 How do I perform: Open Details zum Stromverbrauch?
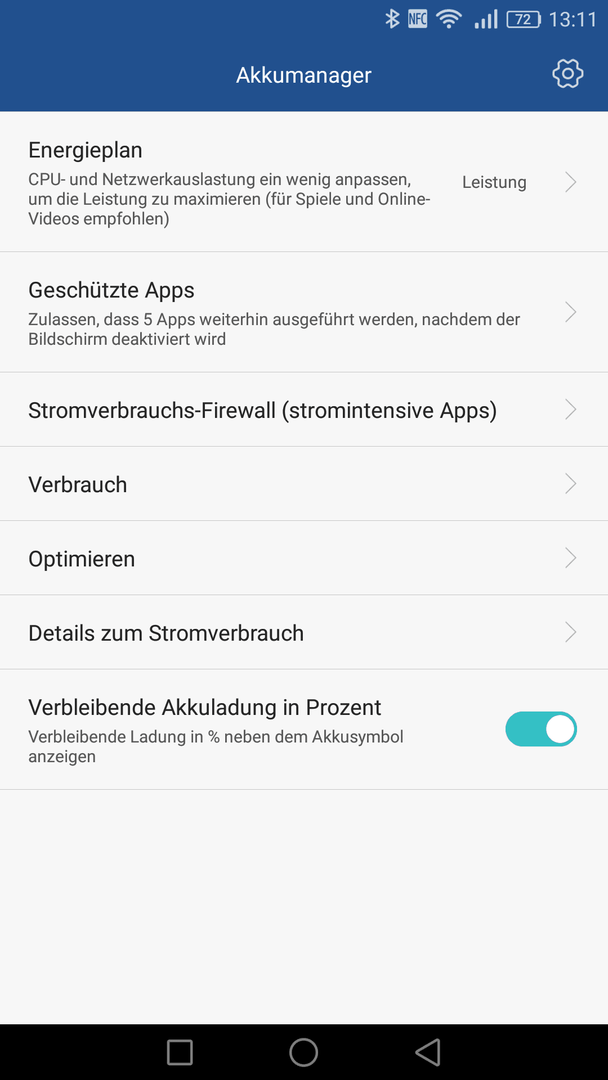click(304, 632)
